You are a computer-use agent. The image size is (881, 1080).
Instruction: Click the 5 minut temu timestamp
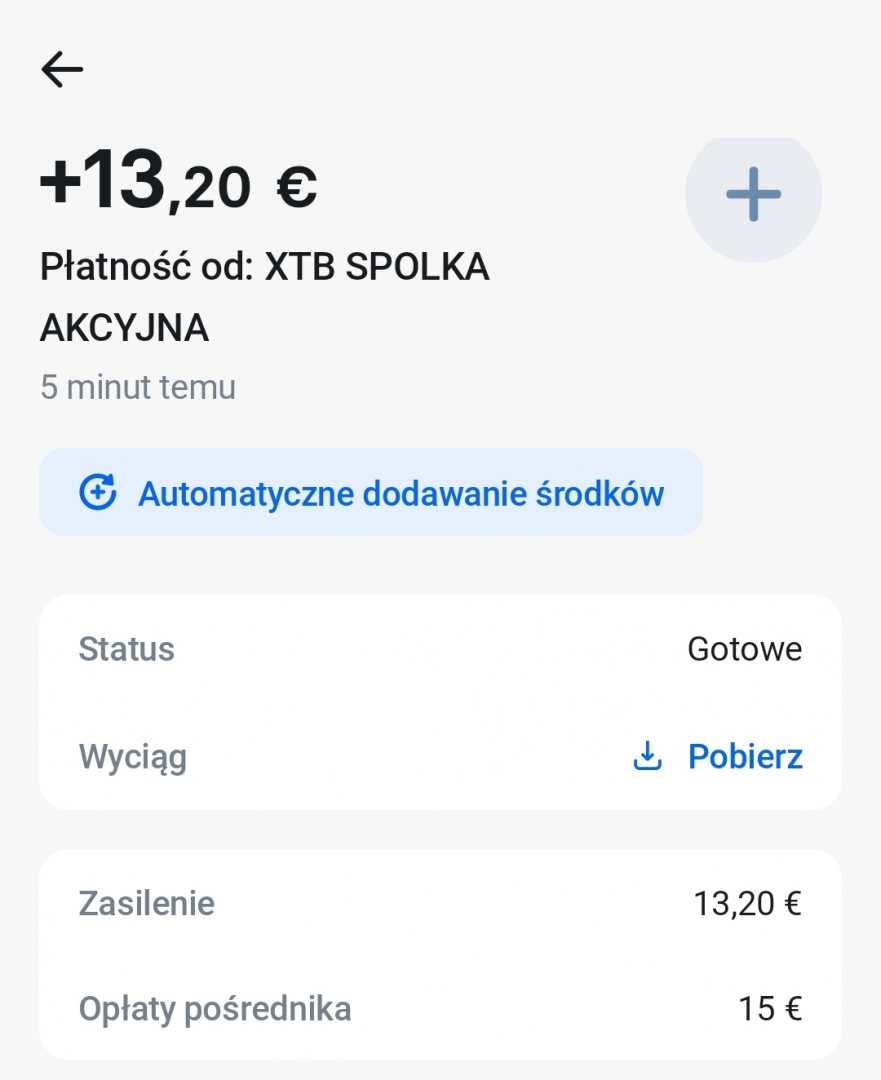(137, 388)
